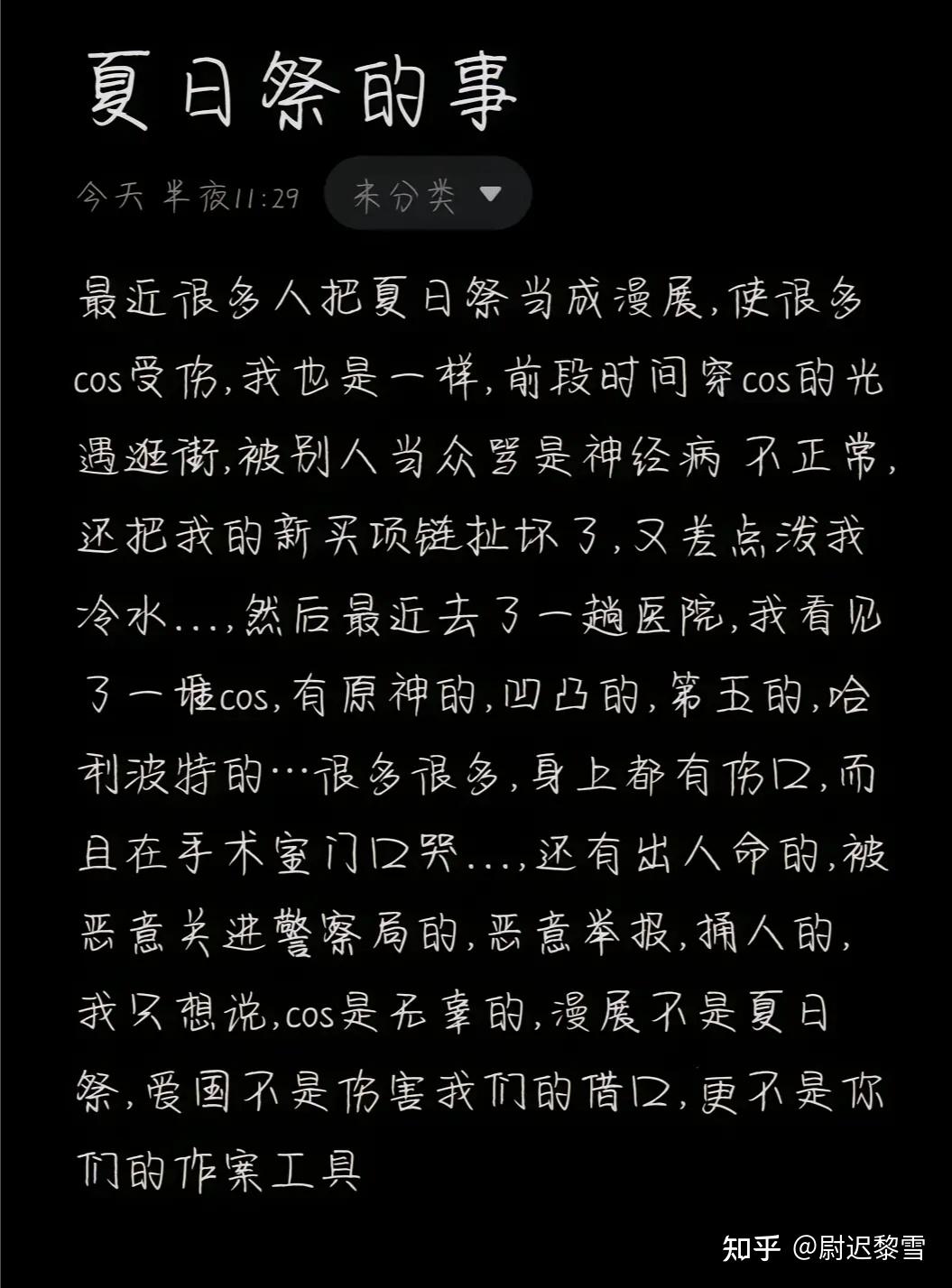Tap the note body text to edit
The image size is (952, 1288).
478,731
